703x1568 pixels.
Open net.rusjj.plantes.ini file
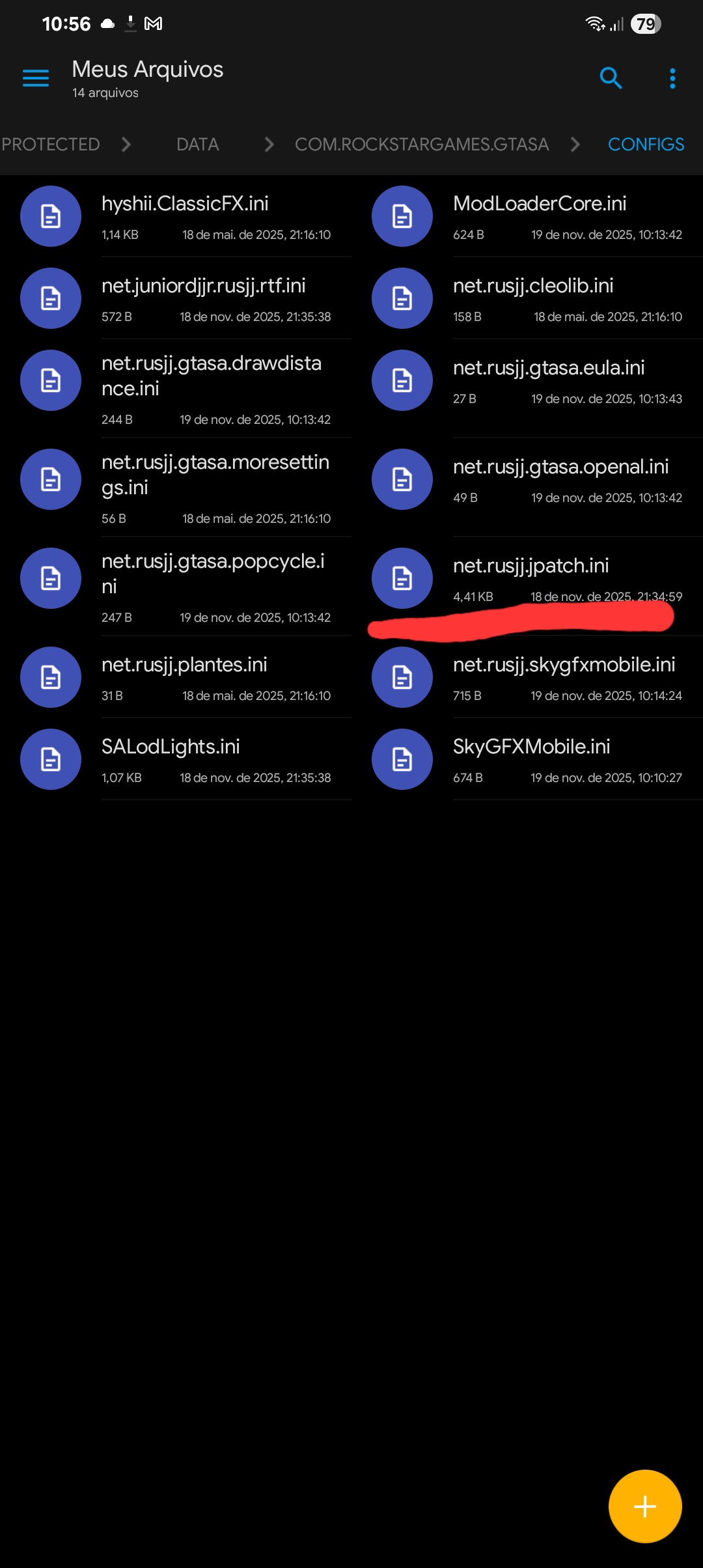tap(184, 665)
